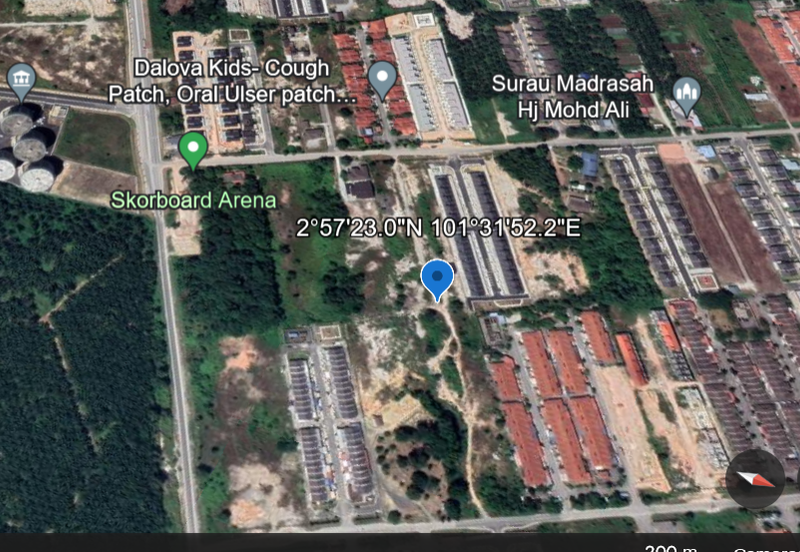Tap the blue dropped location pin

click(x=437, y=278)
